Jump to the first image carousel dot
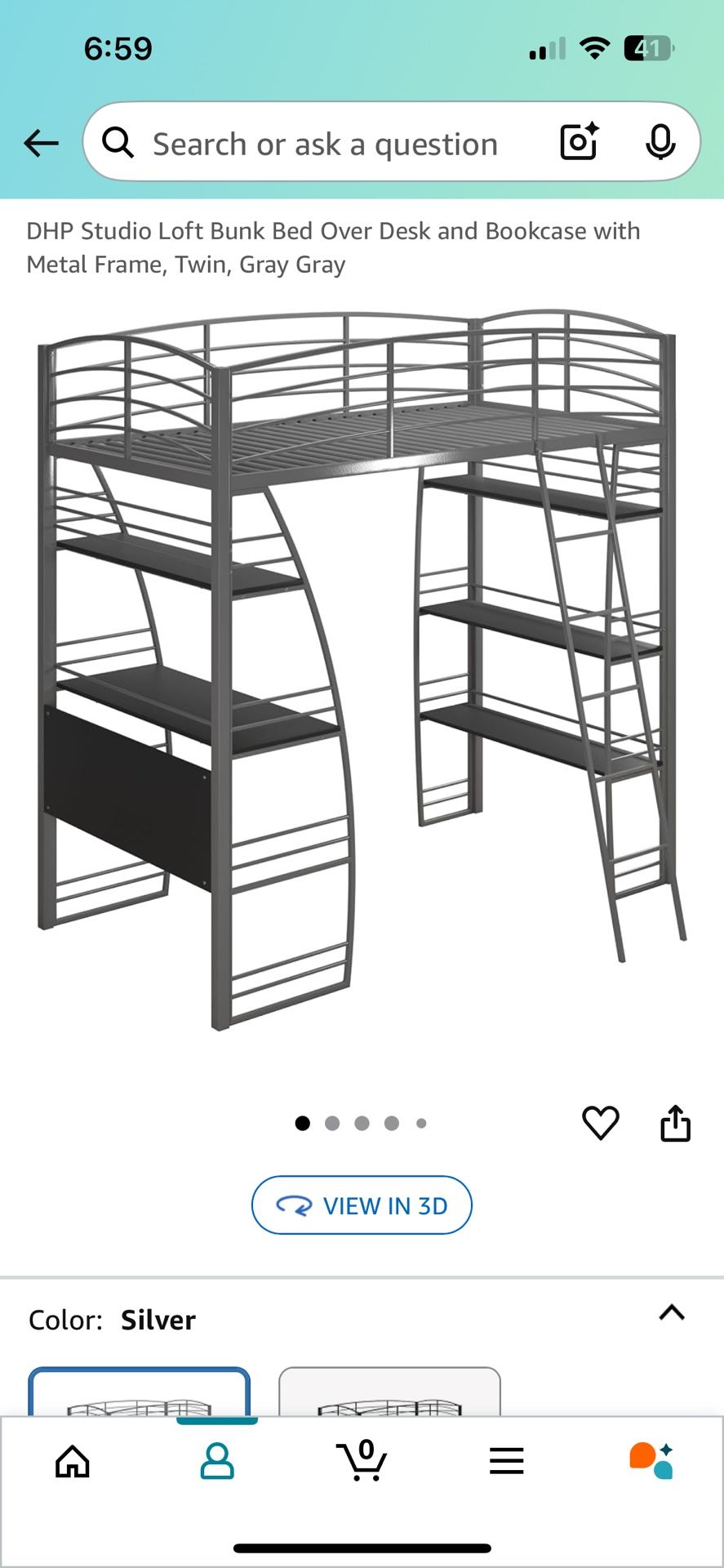 pyautogui.click(x=302, y=1122)
